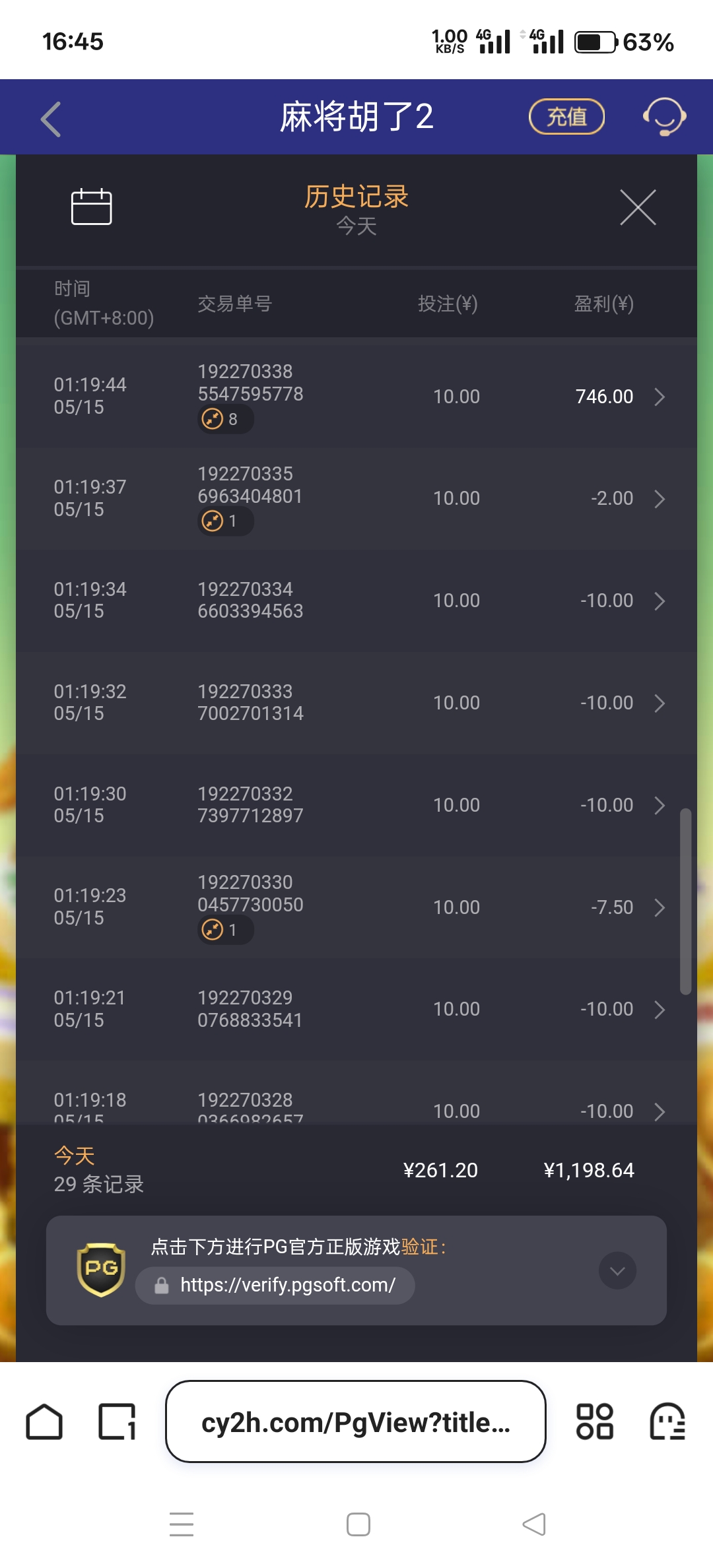Tap the back arrow to exit 麻将胡了2
The image size is (713, 1568).
point(50,119)
